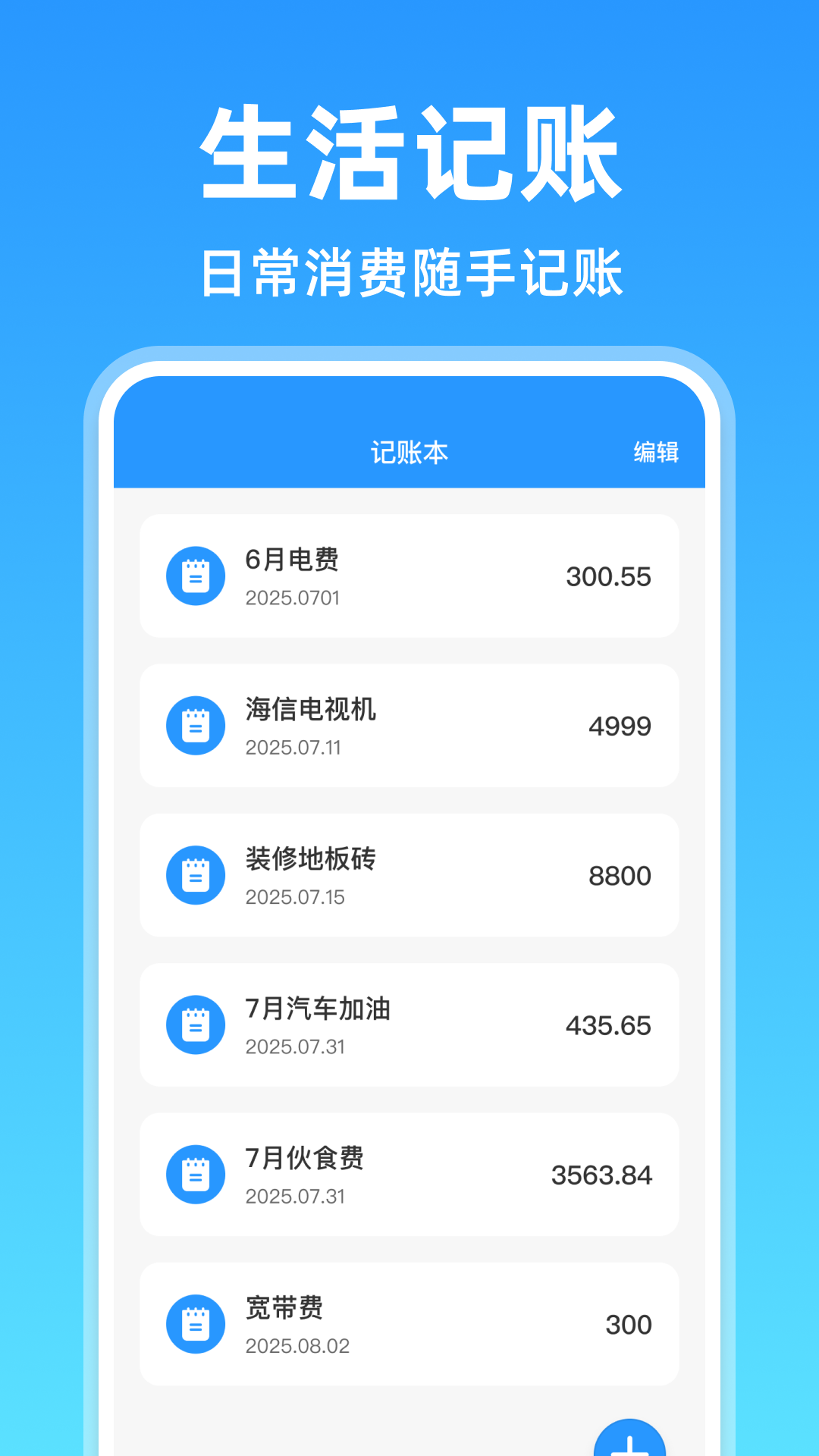This screenshot has width=819, height=1456.
Task: Click the 7月伙食费 notebook icon
Action: [x=196, y=1174]
